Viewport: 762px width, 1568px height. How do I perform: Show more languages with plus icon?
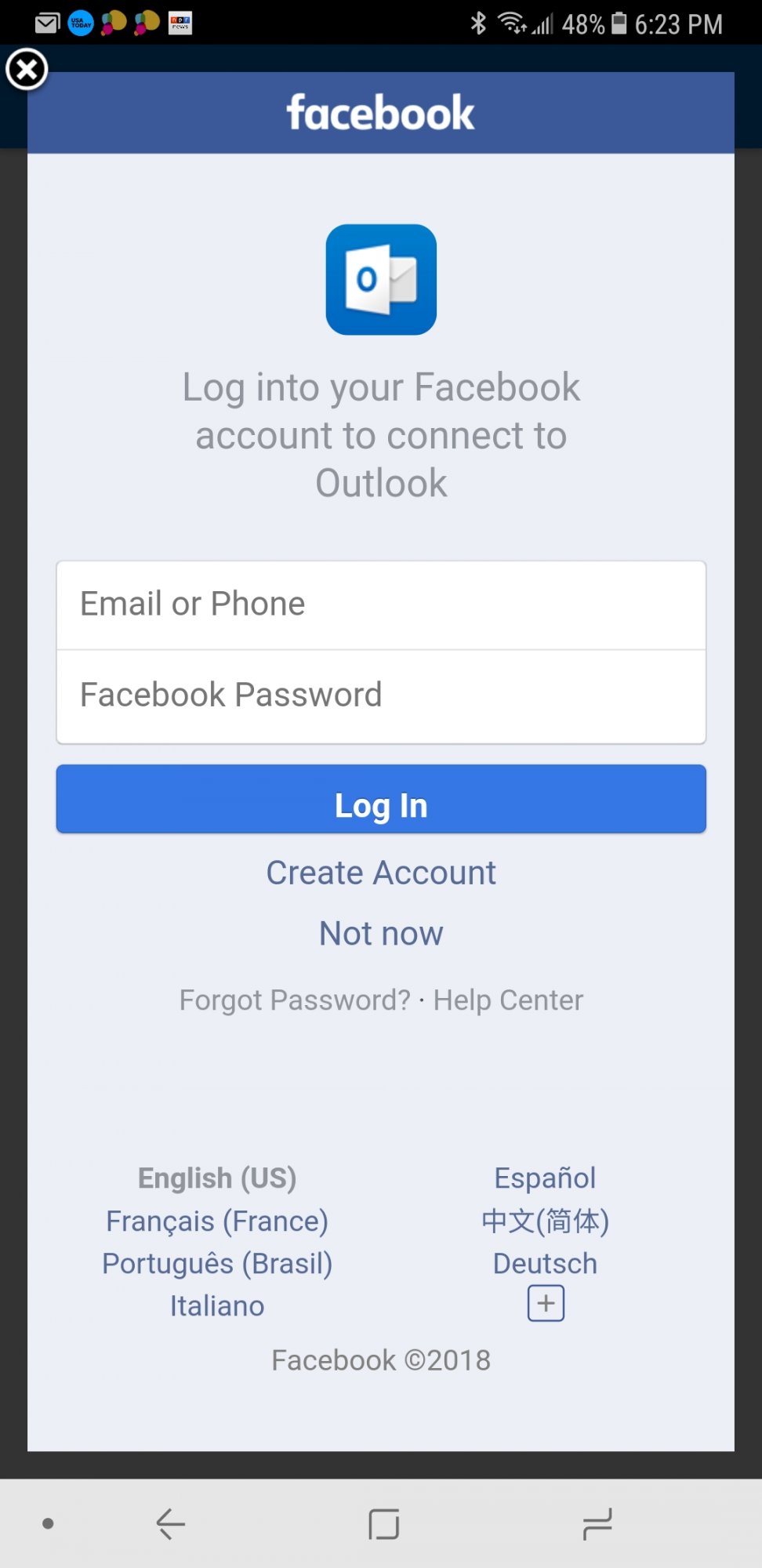(546, 1304)
